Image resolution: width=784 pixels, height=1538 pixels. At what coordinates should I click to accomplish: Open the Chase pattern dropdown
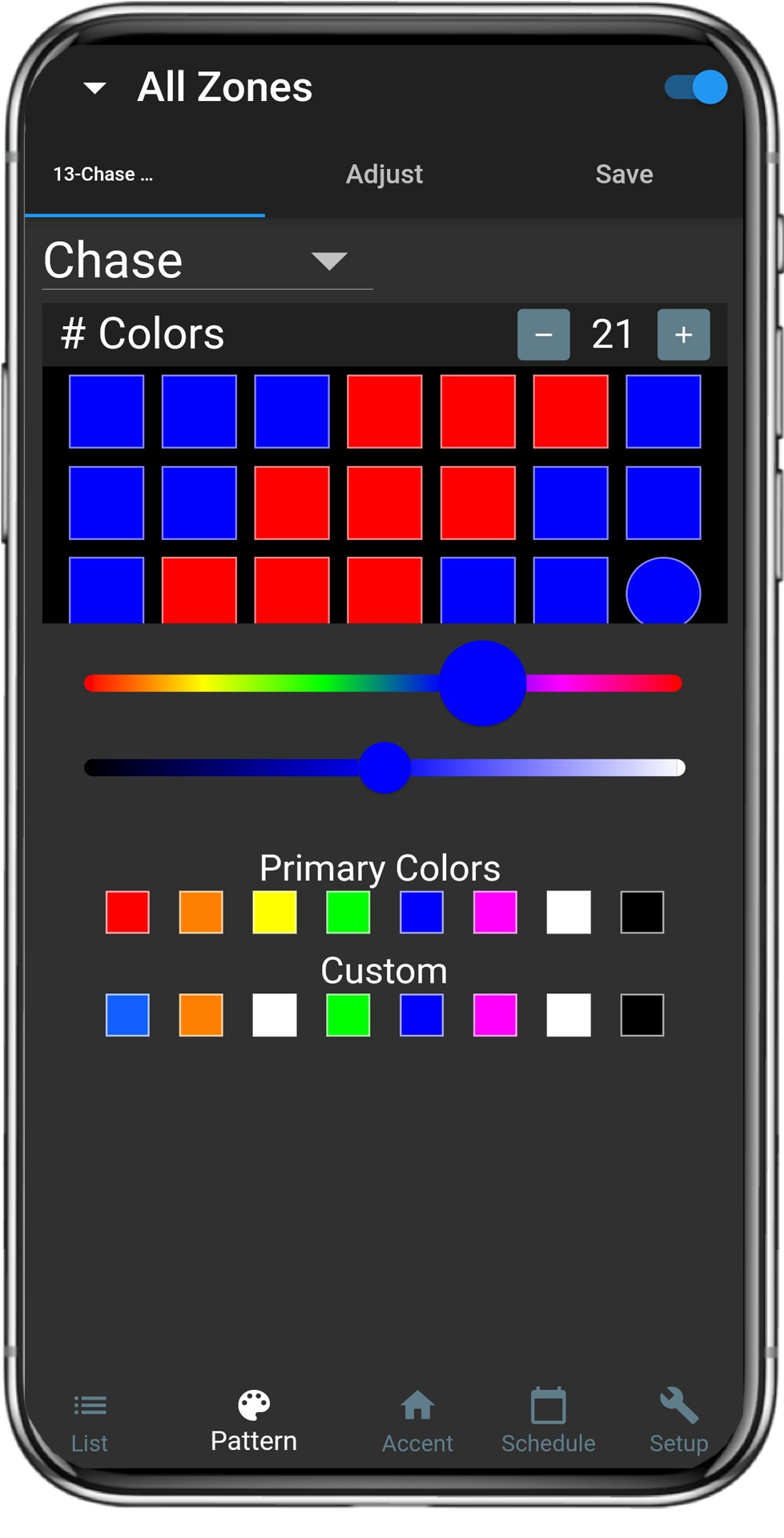pos(207,260)
